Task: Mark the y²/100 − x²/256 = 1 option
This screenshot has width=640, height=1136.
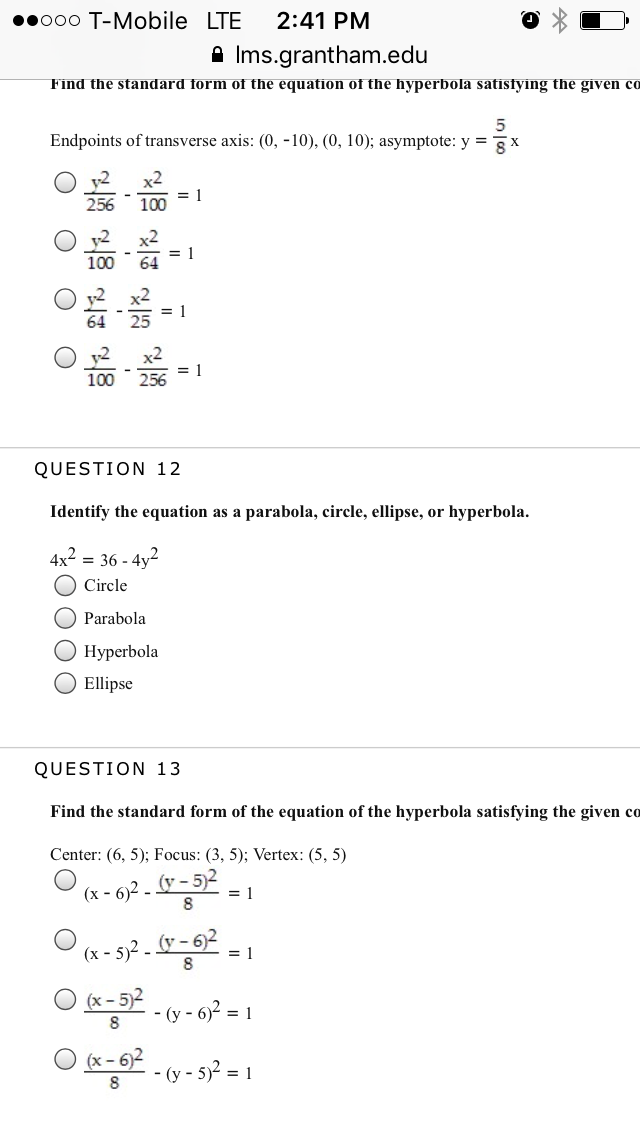Action: pyautogui.click(x=65, y=356)
